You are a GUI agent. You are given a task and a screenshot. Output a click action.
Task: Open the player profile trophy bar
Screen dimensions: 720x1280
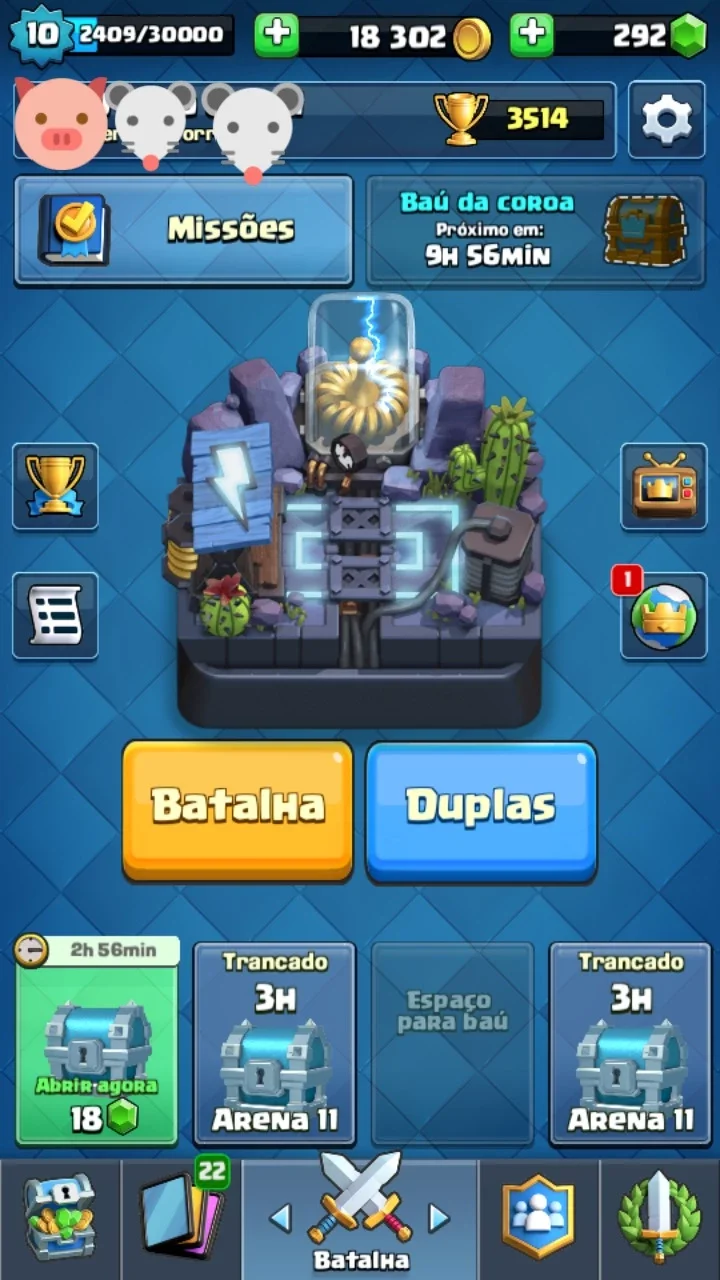click(315, 120)
